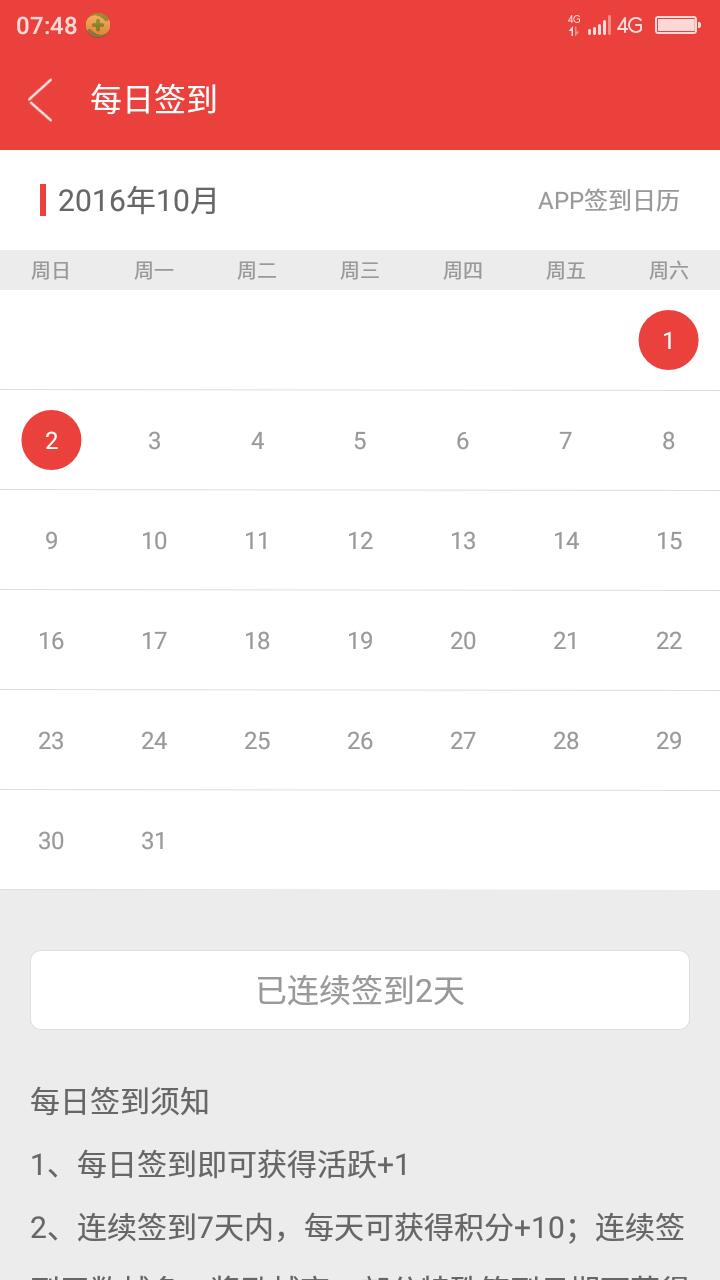
Task: Go back using the top-left arrow
Action: (x=40, y=100)
